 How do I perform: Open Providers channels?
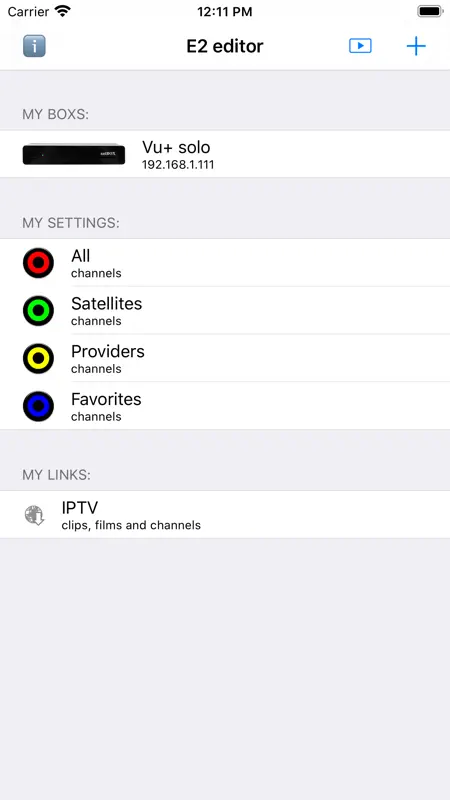[225, 358]
